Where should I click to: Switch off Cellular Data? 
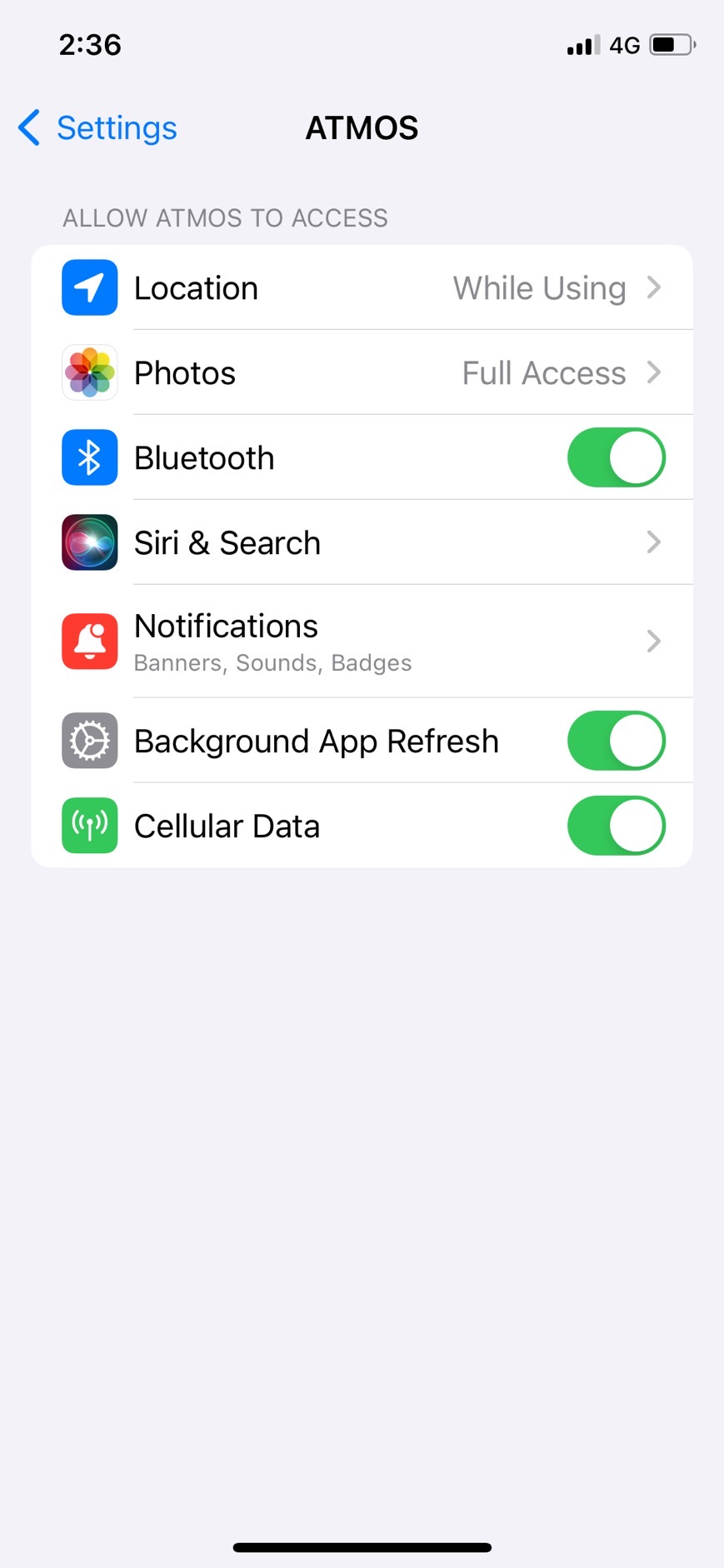coord(616,826)
